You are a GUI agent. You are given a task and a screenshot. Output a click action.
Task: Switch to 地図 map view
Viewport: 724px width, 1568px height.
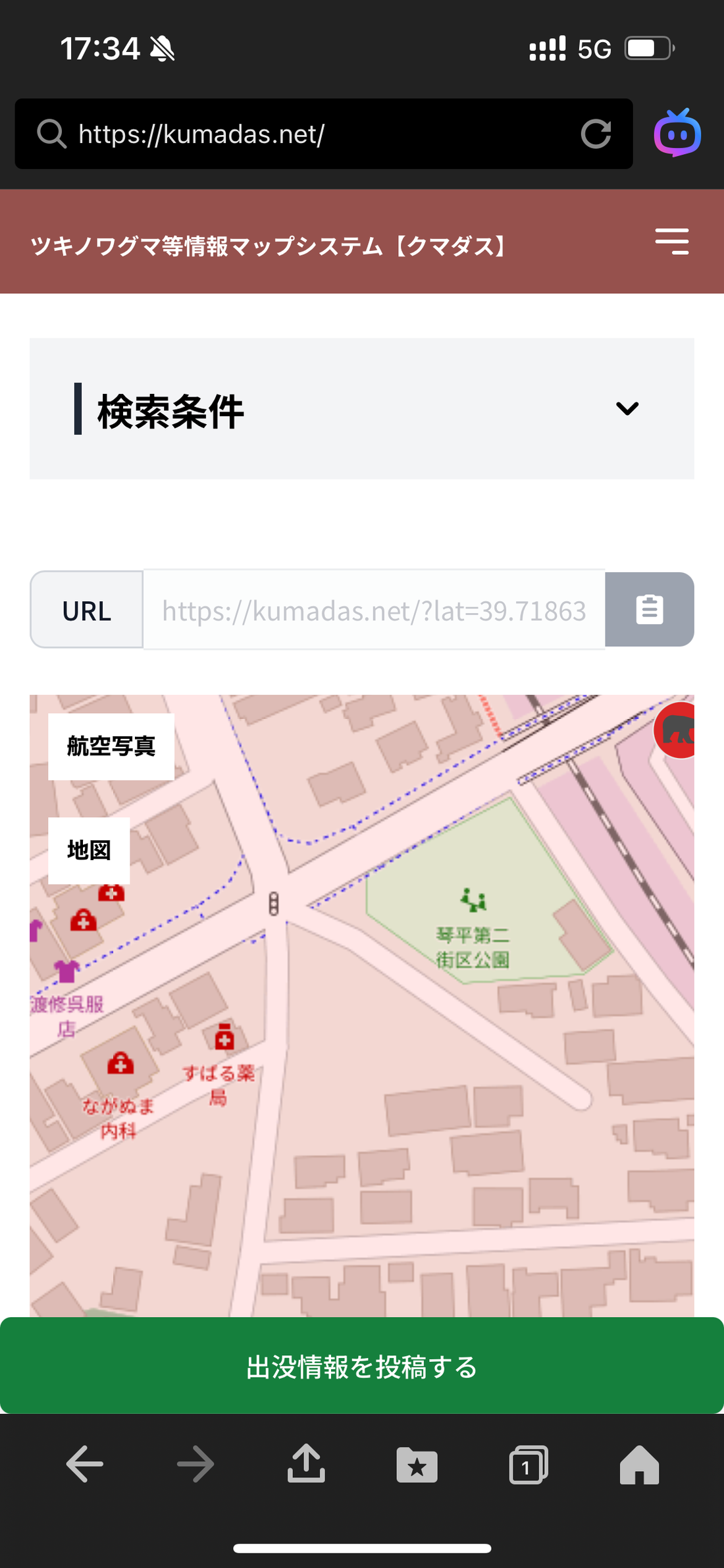point(89,850)
